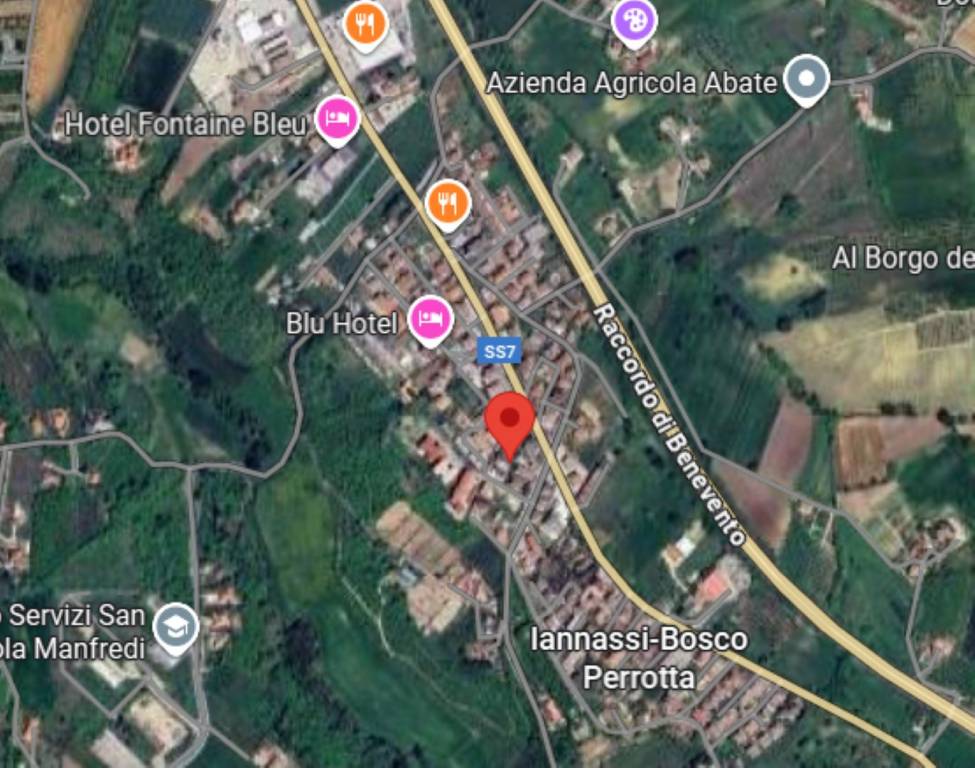Tap the Hotel Fontaine Bleu map marker
Image resolution: width=975 pixels, height=768 pixels.
(x=337, y=119)
